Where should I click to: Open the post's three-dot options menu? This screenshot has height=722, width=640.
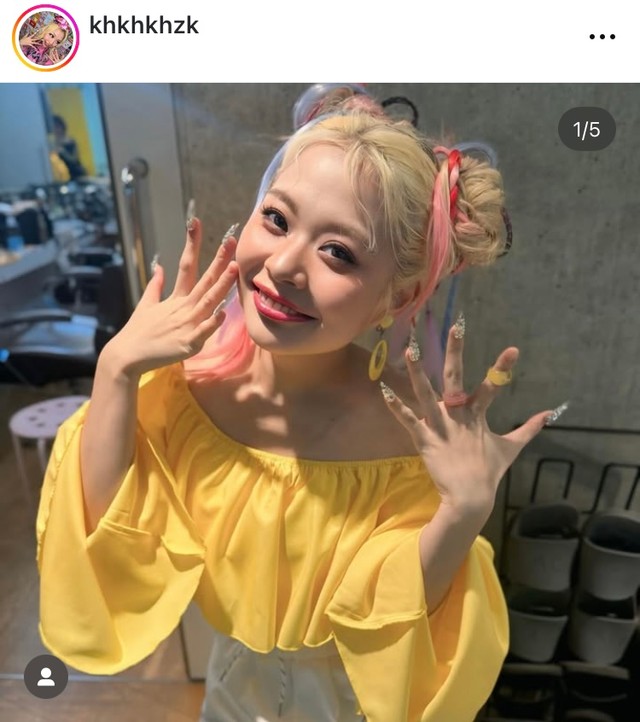click(602, 37)
